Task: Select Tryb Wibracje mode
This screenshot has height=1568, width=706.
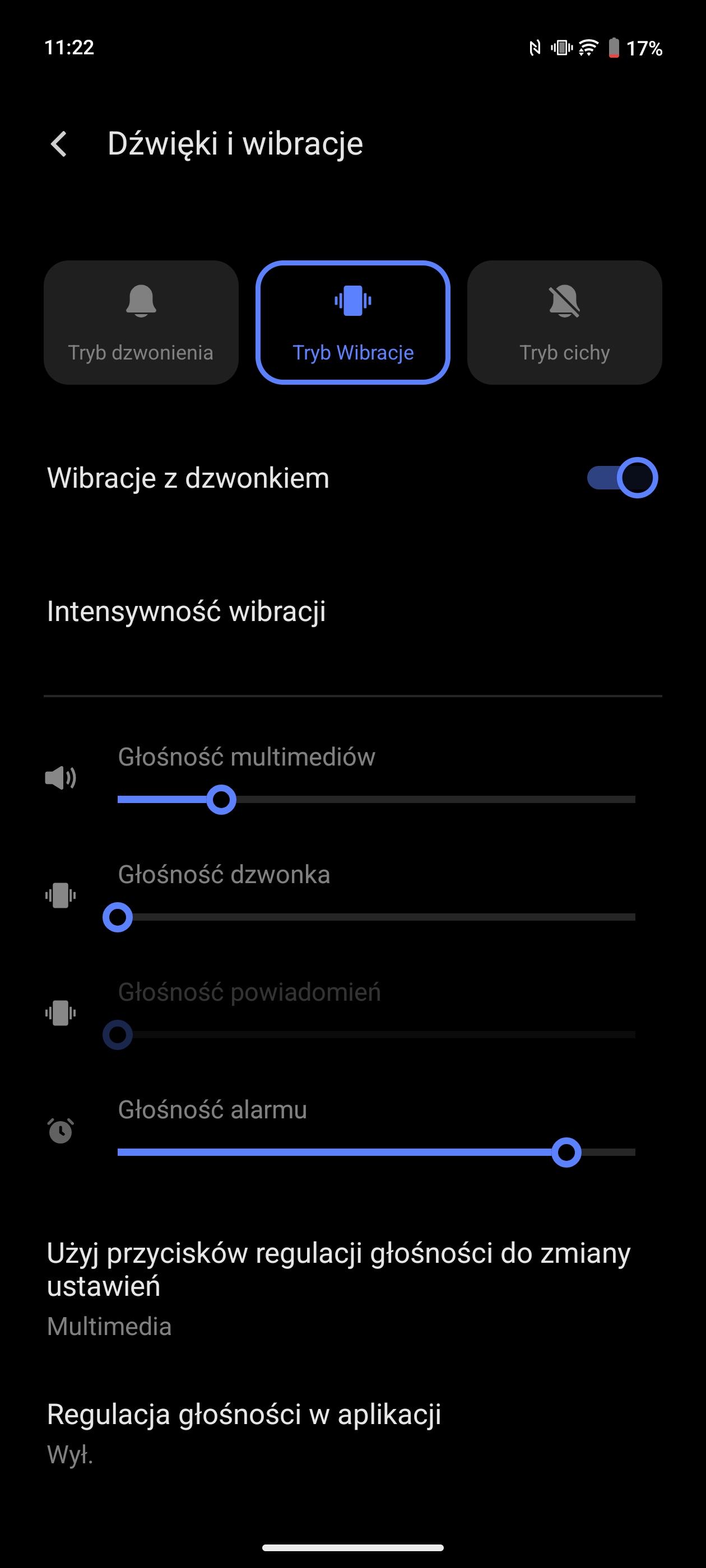Action: pyautogui.click(x=352, y=323)
